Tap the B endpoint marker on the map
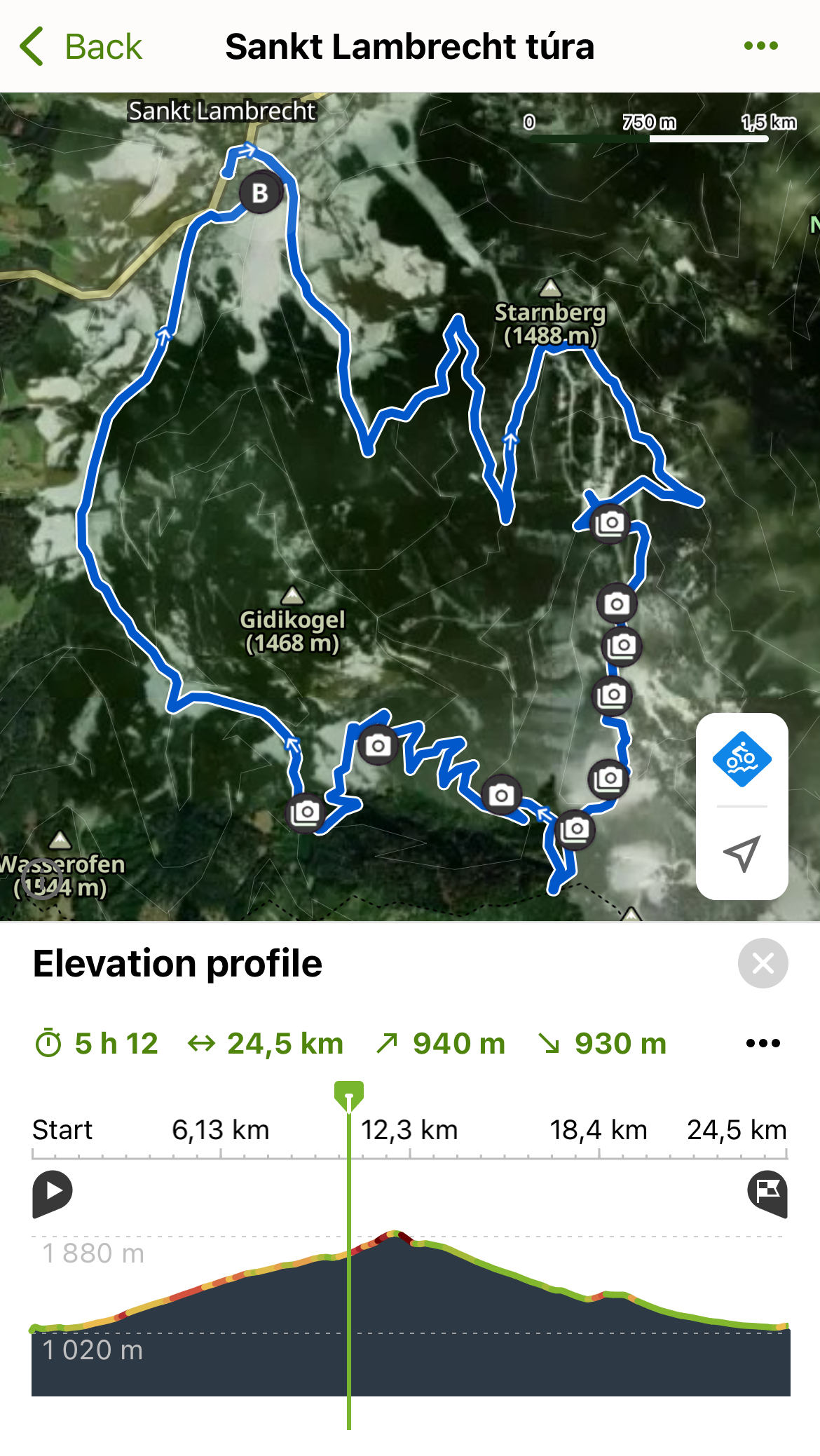The width and height of the screenshot is (820, 1456). pos(260,193)
